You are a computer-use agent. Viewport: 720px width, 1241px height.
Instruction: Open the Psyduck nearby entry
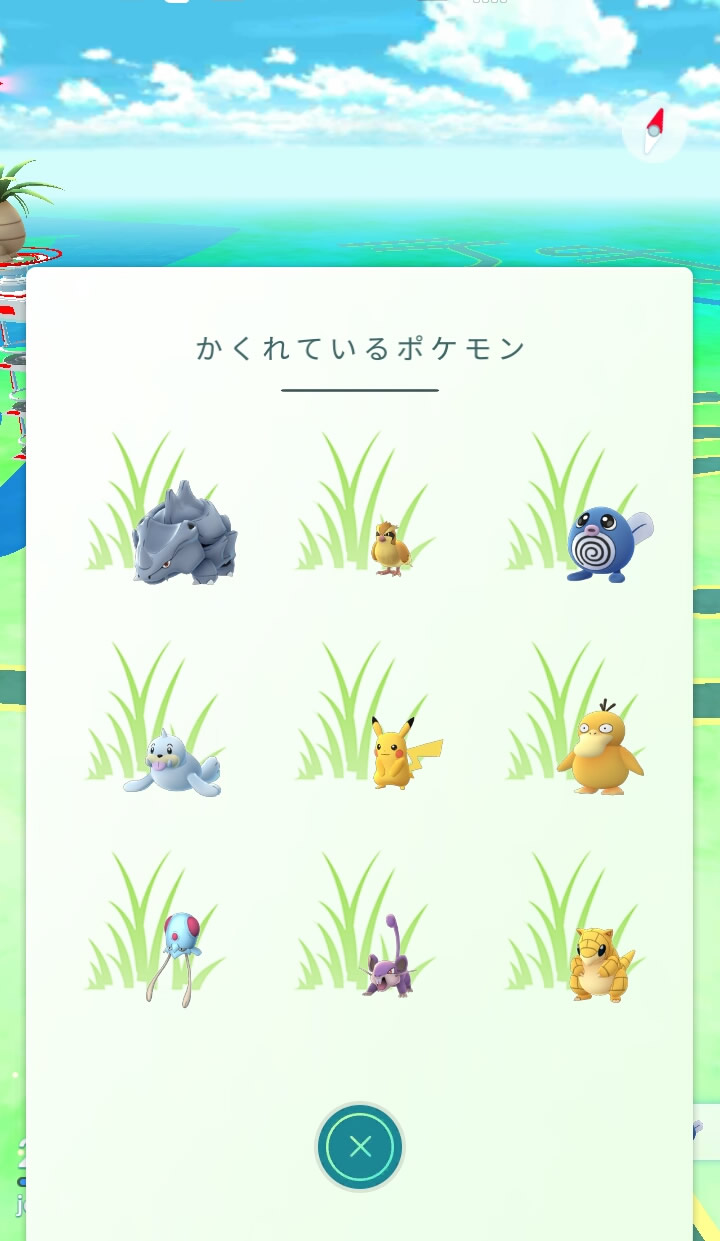pos(600,750)
